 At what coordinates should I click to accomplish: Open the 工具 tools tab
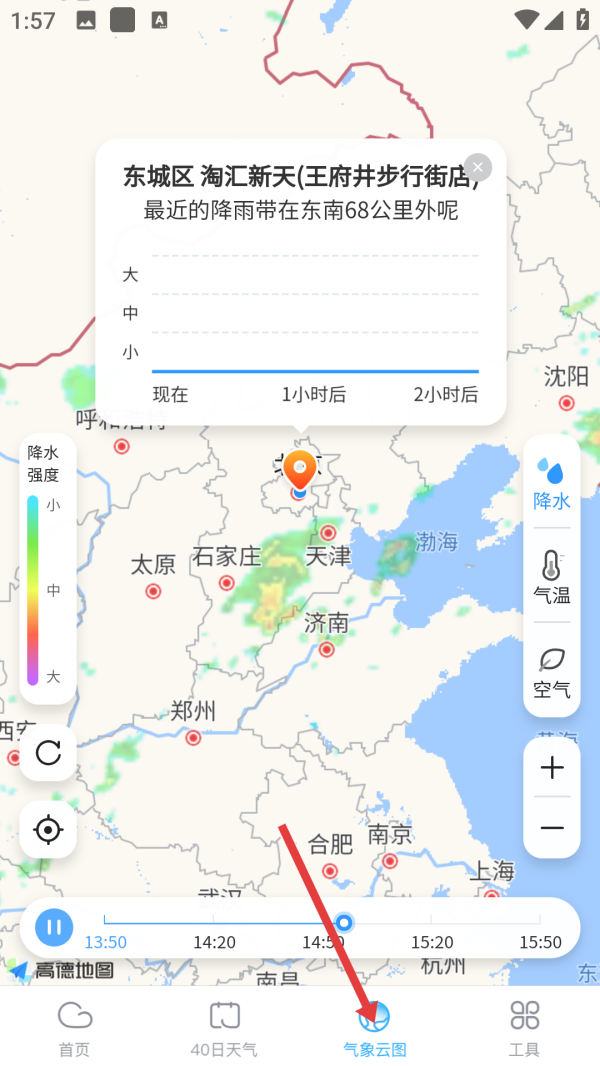coord(524,1028)
